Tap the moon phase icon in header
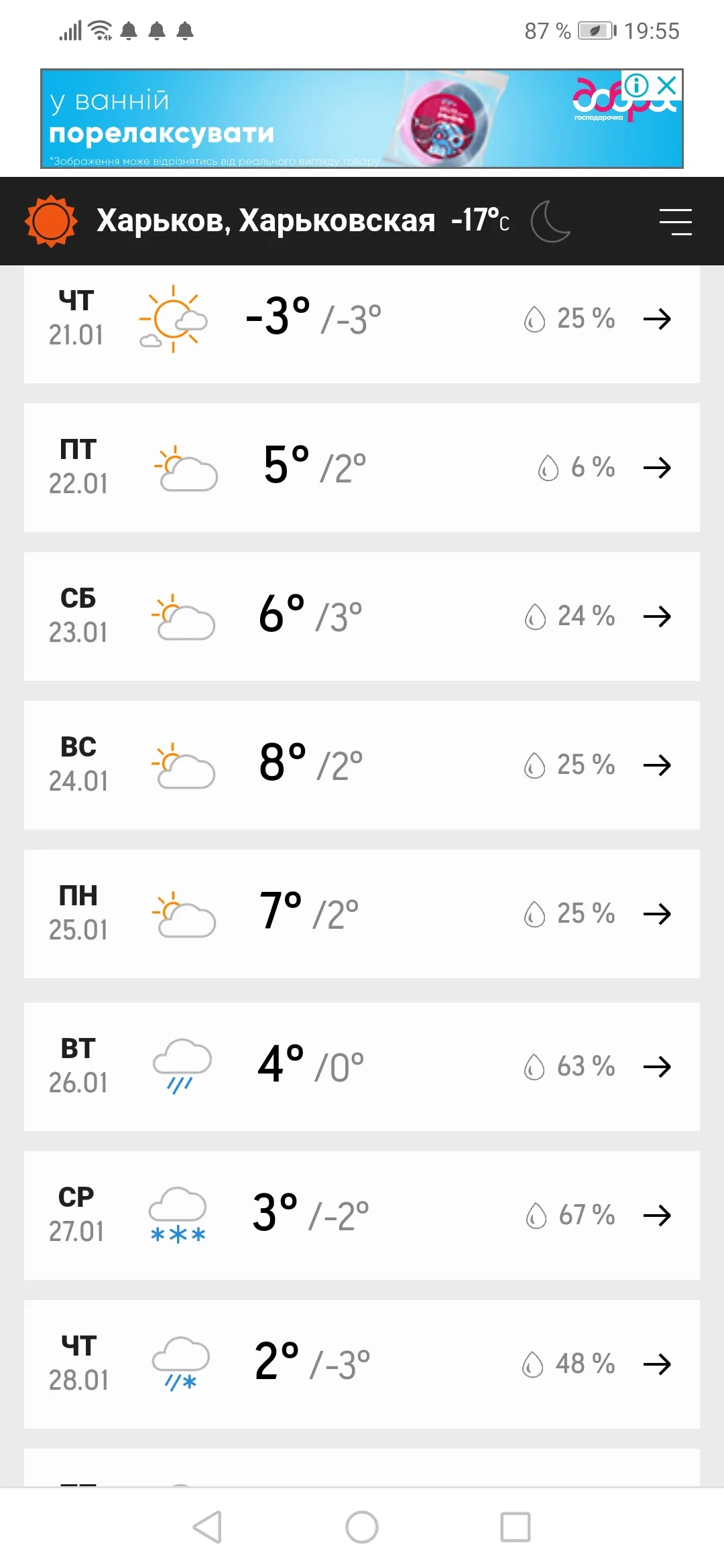Image resolution: width=724 pixels, height=1568 pixels. [x=550, y=222]
